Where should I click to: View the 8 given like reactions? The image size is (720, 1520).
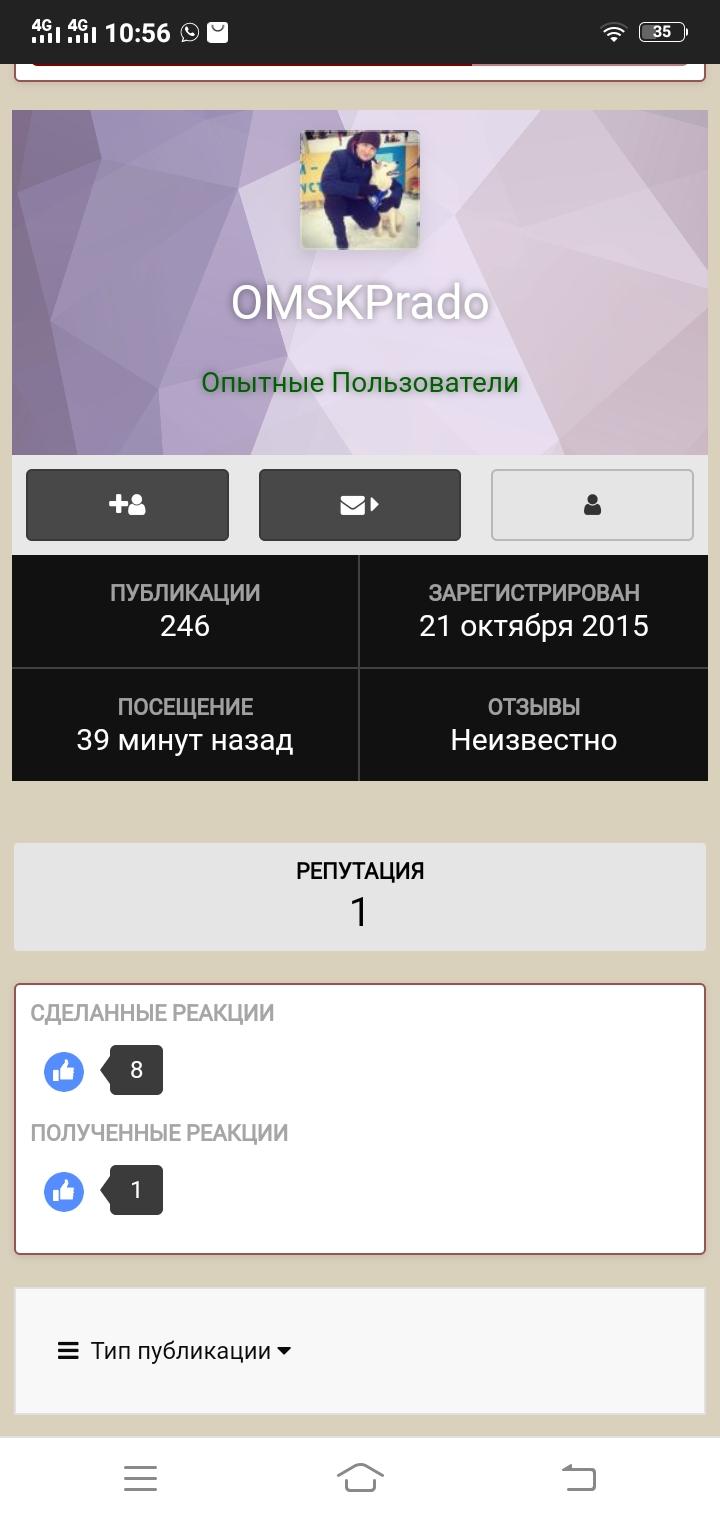(103, 1071)
